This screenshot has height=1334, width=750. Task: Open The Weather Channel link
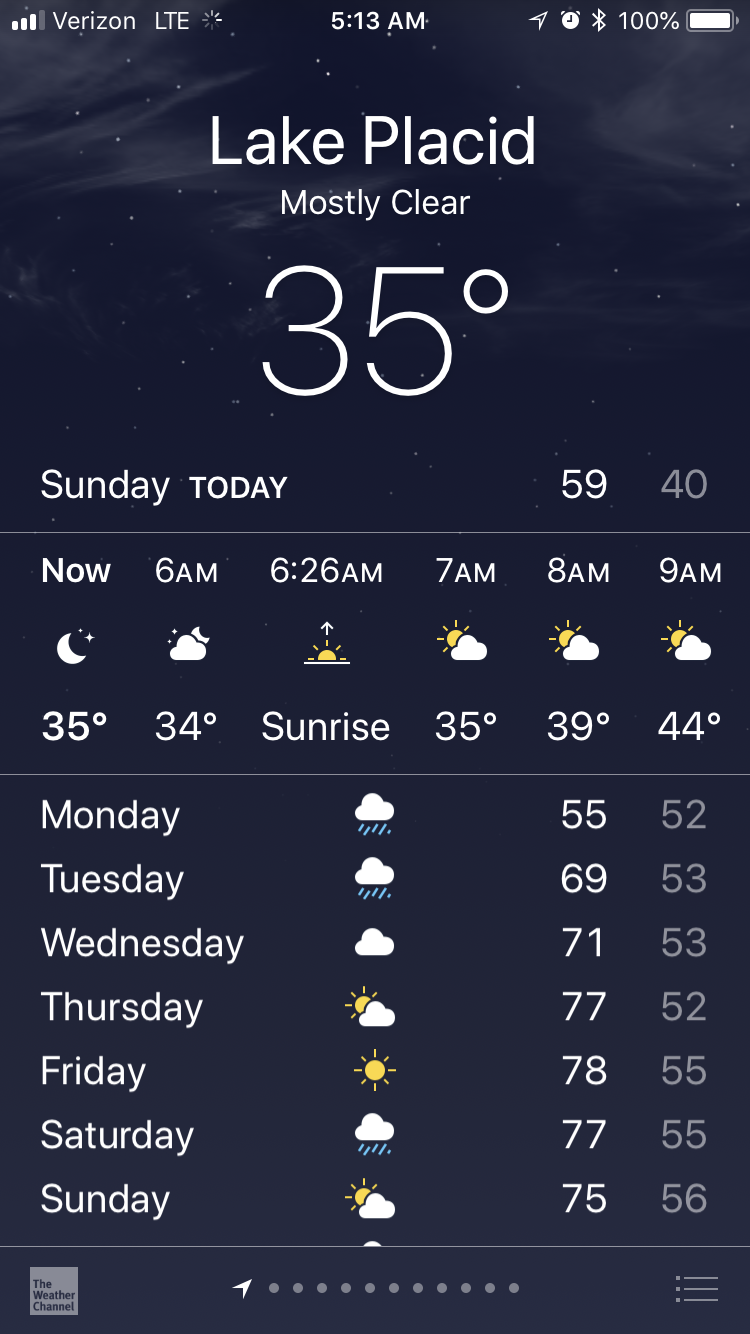(54, 1290)
